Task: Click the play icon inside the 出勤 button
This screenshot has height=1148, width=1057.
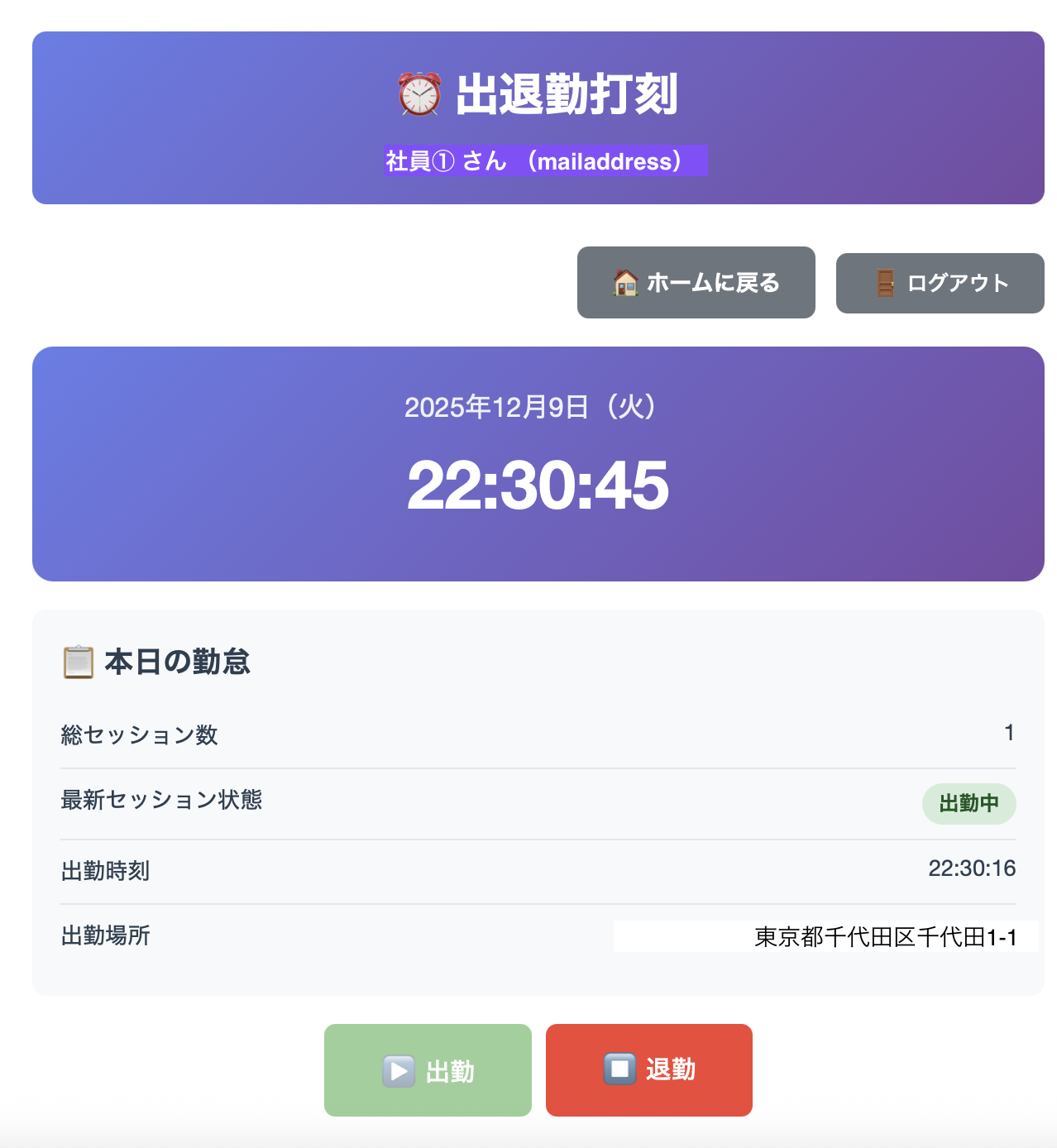Action: coord(397,1069)
